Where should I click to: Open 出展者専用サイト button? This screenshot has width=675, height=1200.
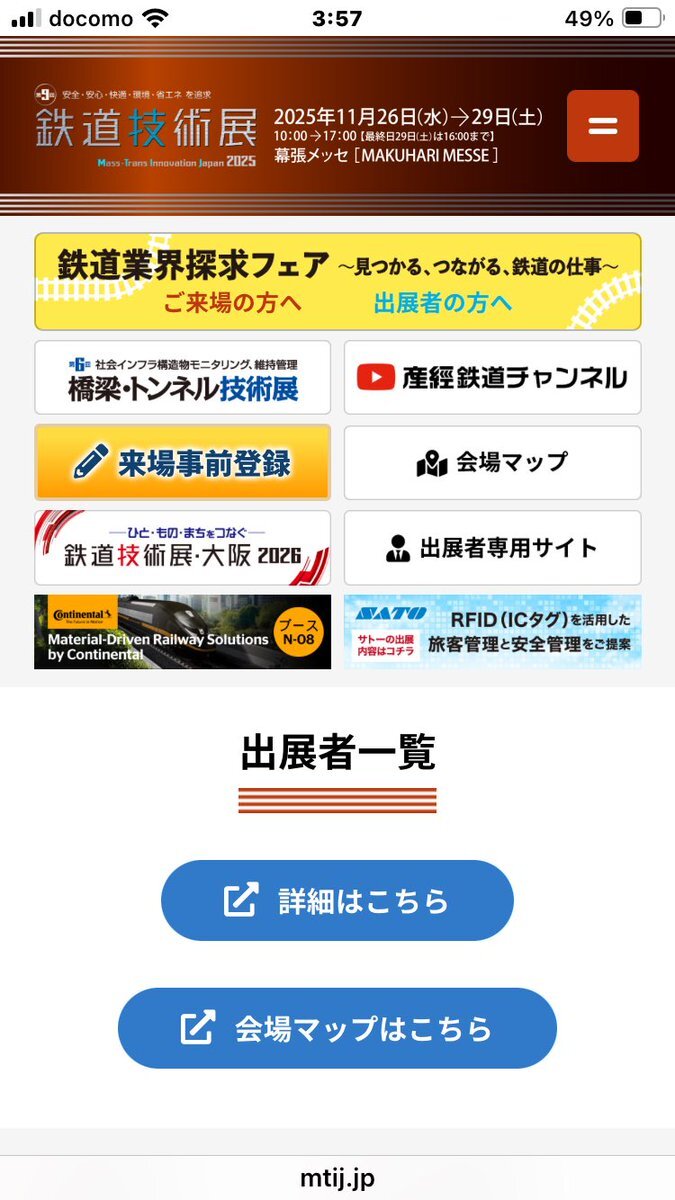492,548
